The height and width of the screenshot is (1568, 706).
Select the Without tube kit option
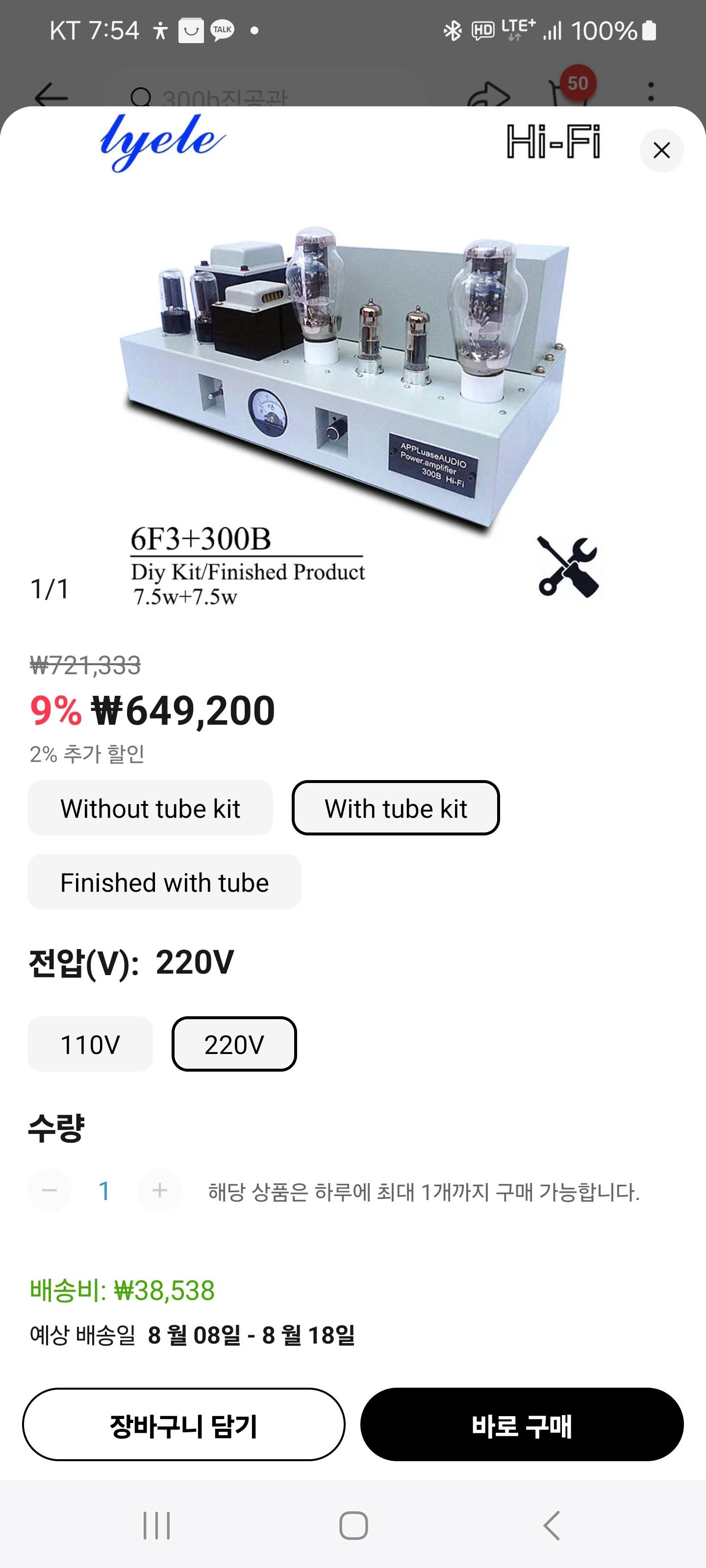pyautogui.click(x=150, y=808)
